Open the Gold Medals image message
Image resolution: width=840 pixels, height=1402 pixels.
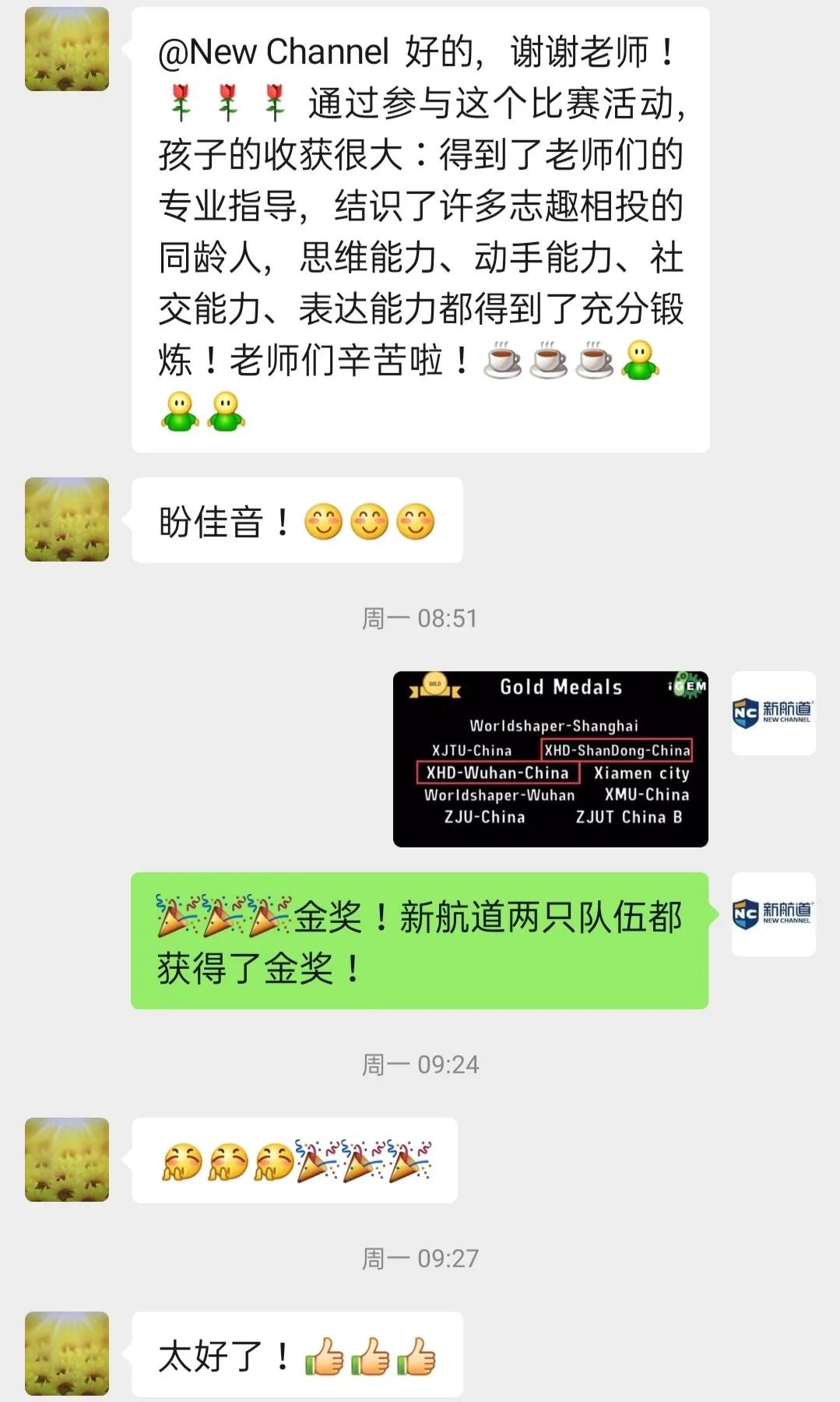coord(550,759)
